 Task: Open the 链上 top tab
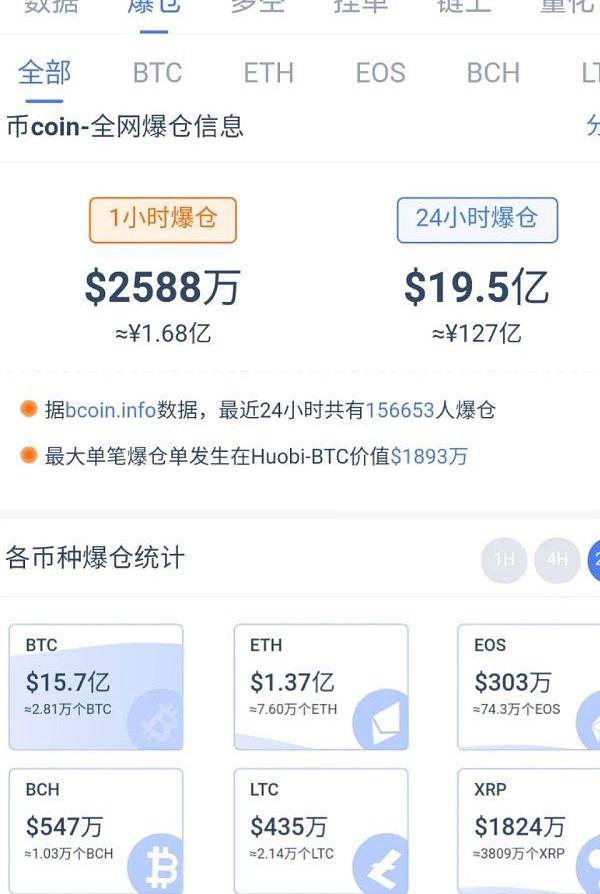click(x=464, y=6)
